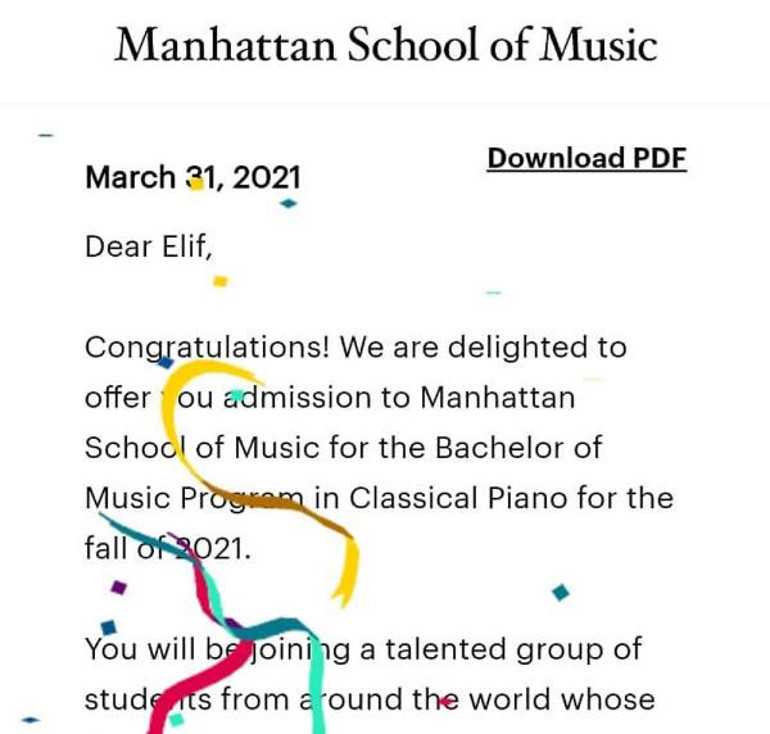Download the admission letter PDF
This screenshot has height=734, width=770.
click(586, 158)
